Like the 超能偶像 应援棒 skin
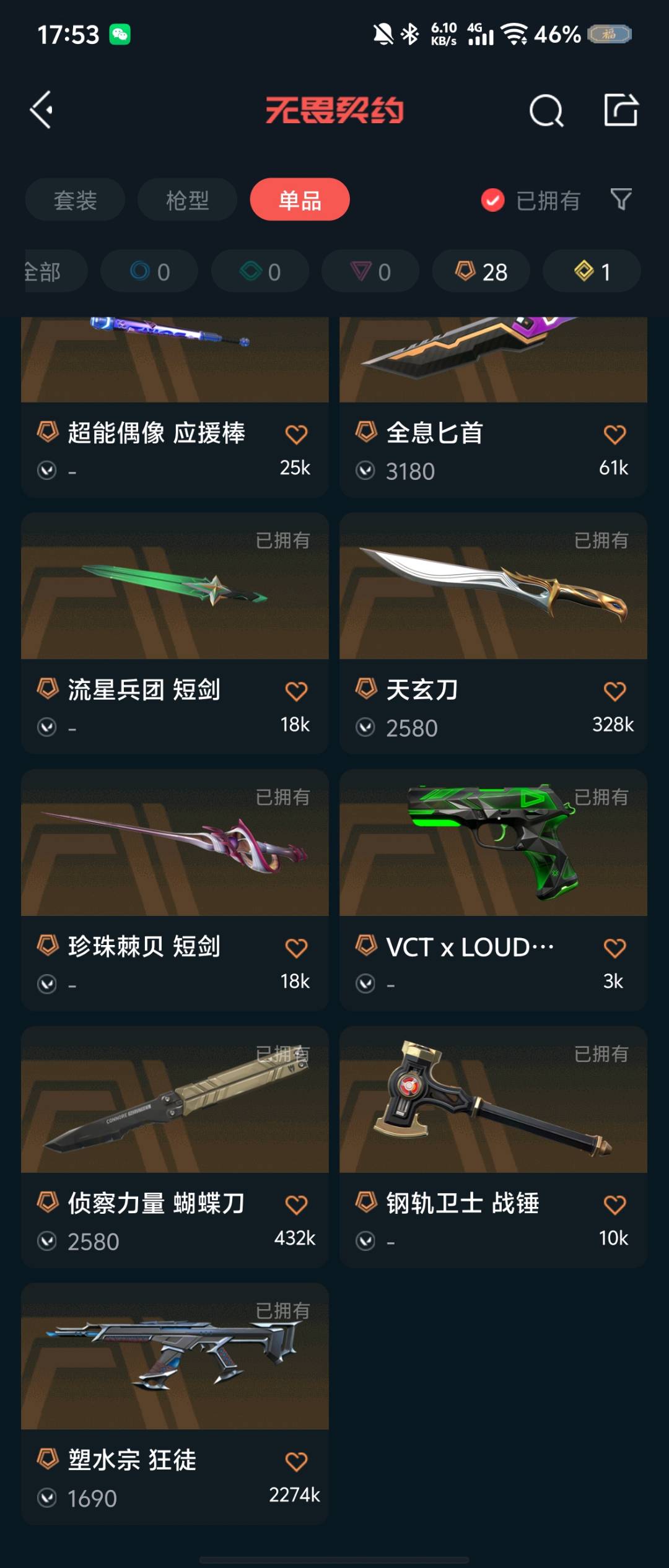Viewport: 669px width, 1568px height. coord(296,434)
